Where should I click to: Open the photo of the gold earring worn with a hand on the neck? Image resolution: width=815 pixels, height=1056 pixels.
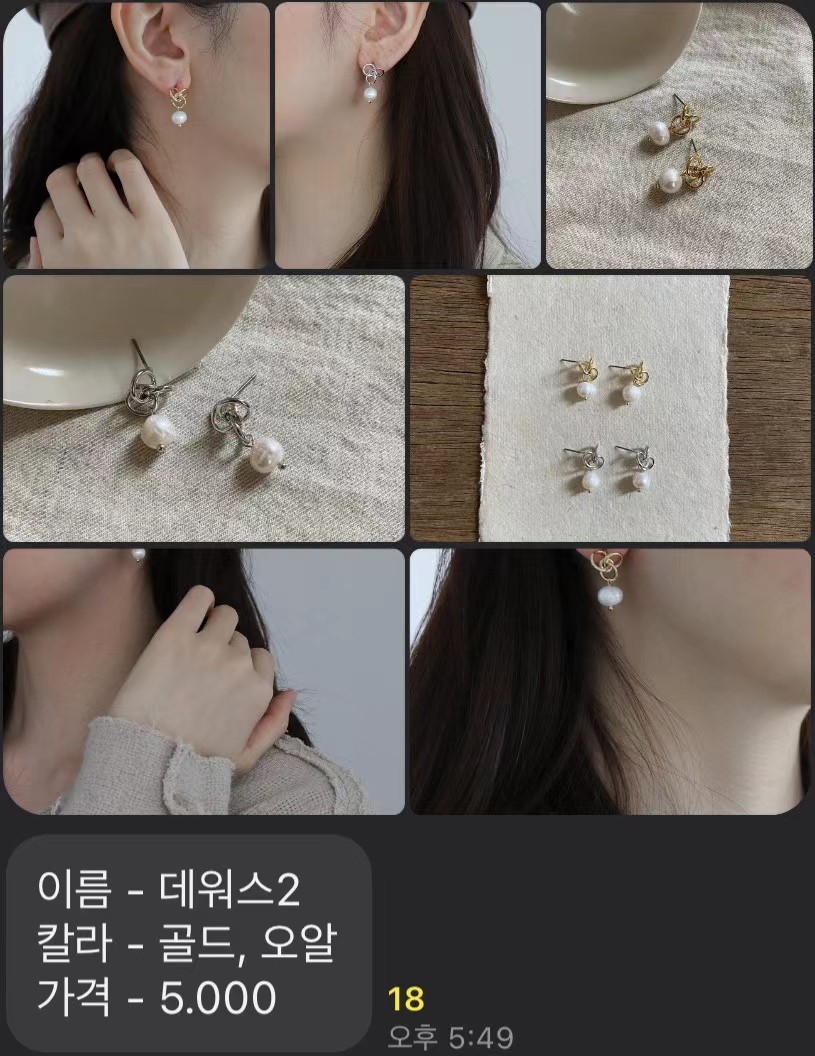tap(136, 136)
